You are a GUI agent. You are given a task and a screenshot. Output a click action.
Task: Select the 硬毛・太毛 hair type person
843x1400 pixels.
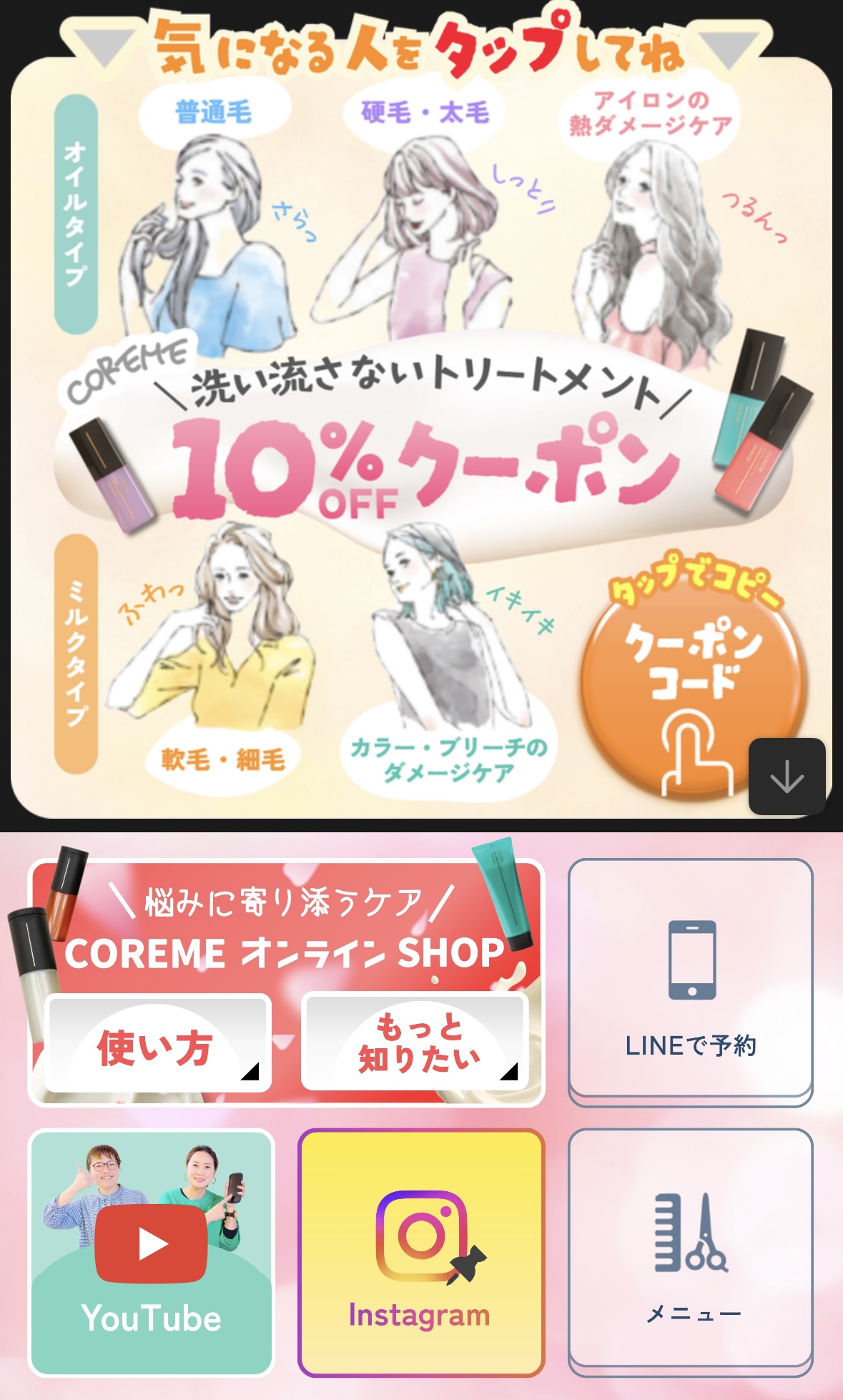(422, 229)
